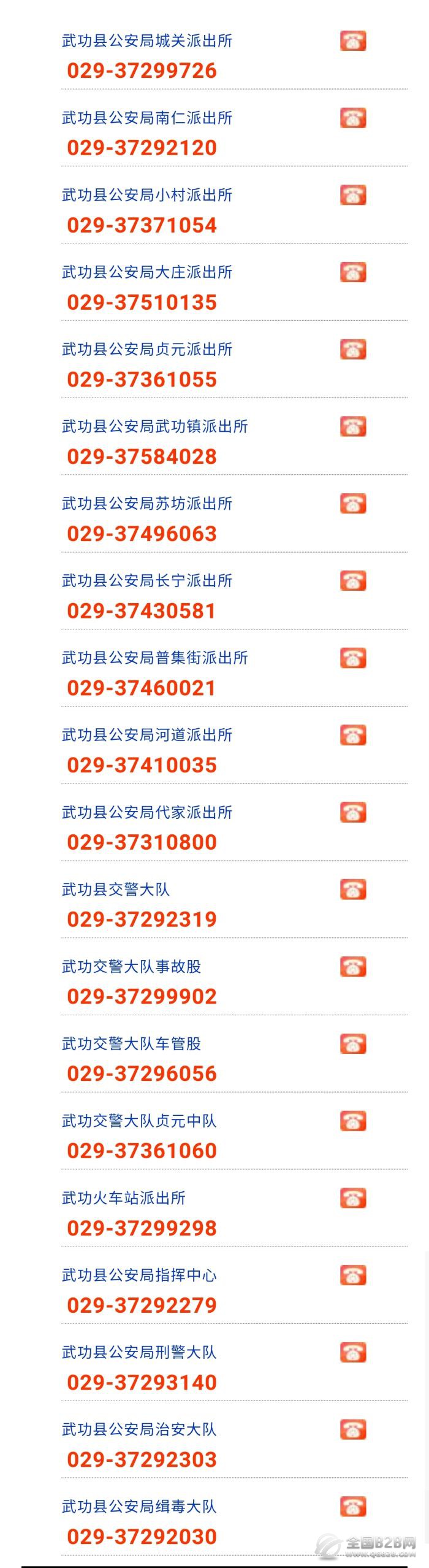Call 武功火车站派出所 with the phone icon
This screenshot has height=1568, width=429.
point(353,1198)
